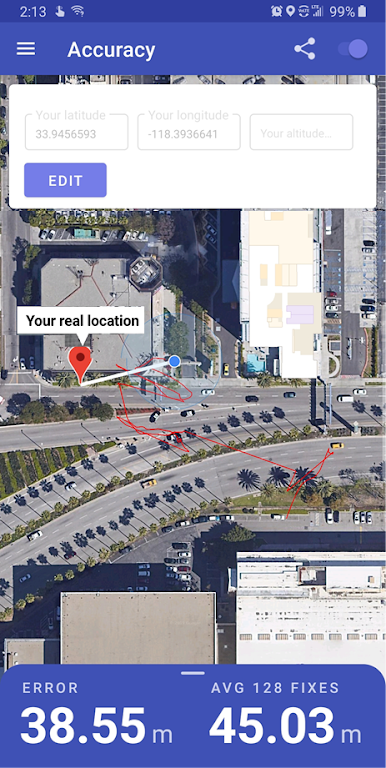Select the Your latitude field
The width and height of the screenshot is (386, 768).
pos(76,132)
